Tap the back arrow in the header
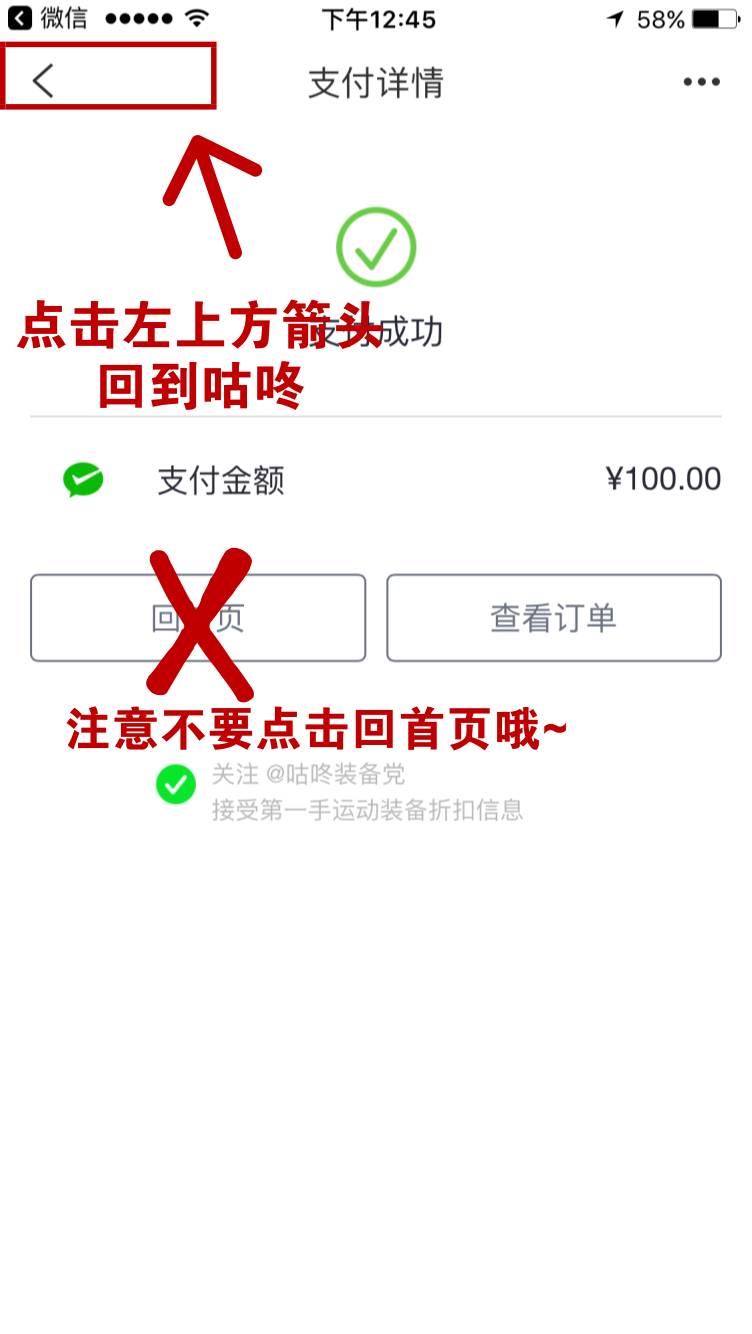This screenshot has width=752, height=1334. 43,80
